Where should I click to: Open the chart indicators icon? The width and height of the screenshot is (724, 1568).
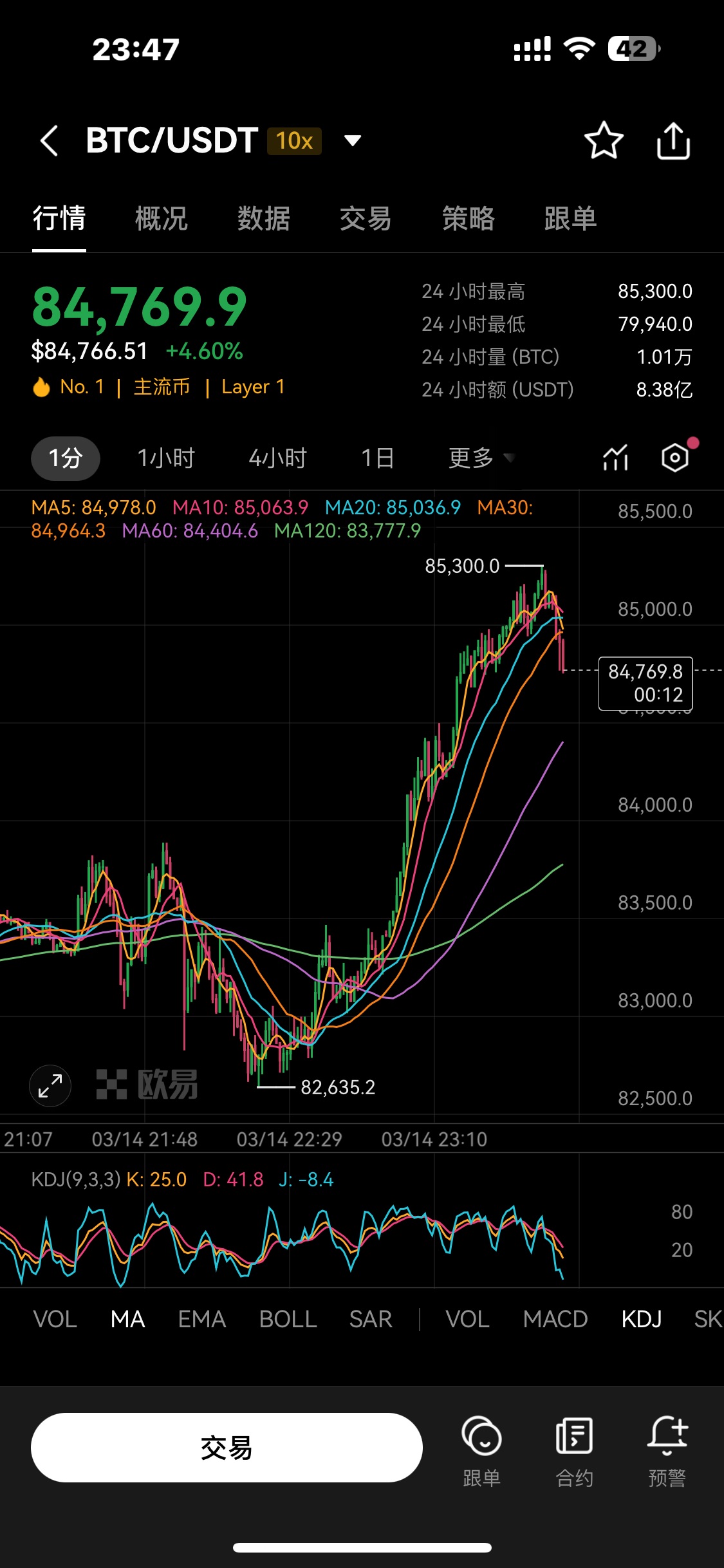click(x=615, y=458)
